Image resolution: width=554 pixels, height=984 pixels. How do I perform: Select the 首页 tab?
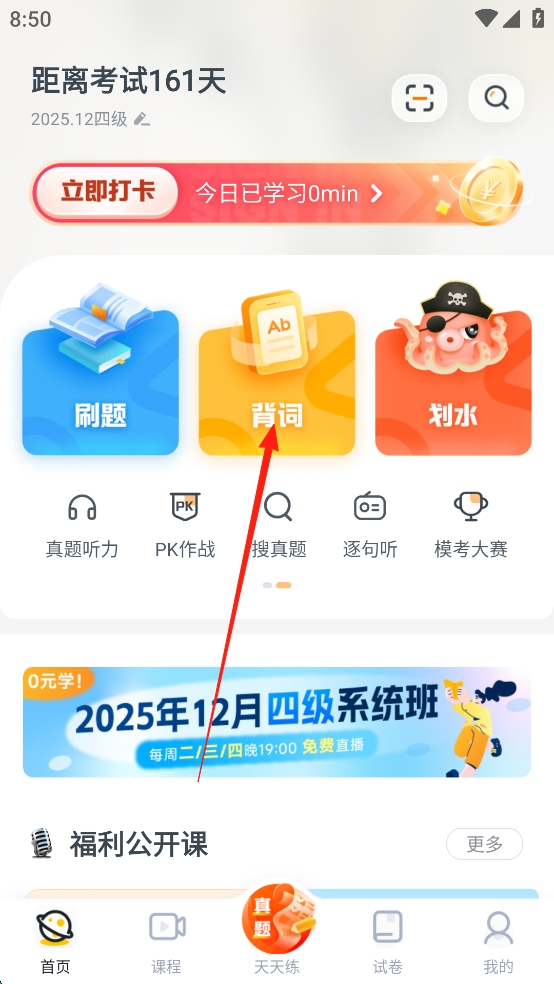[x=55, y=941]
